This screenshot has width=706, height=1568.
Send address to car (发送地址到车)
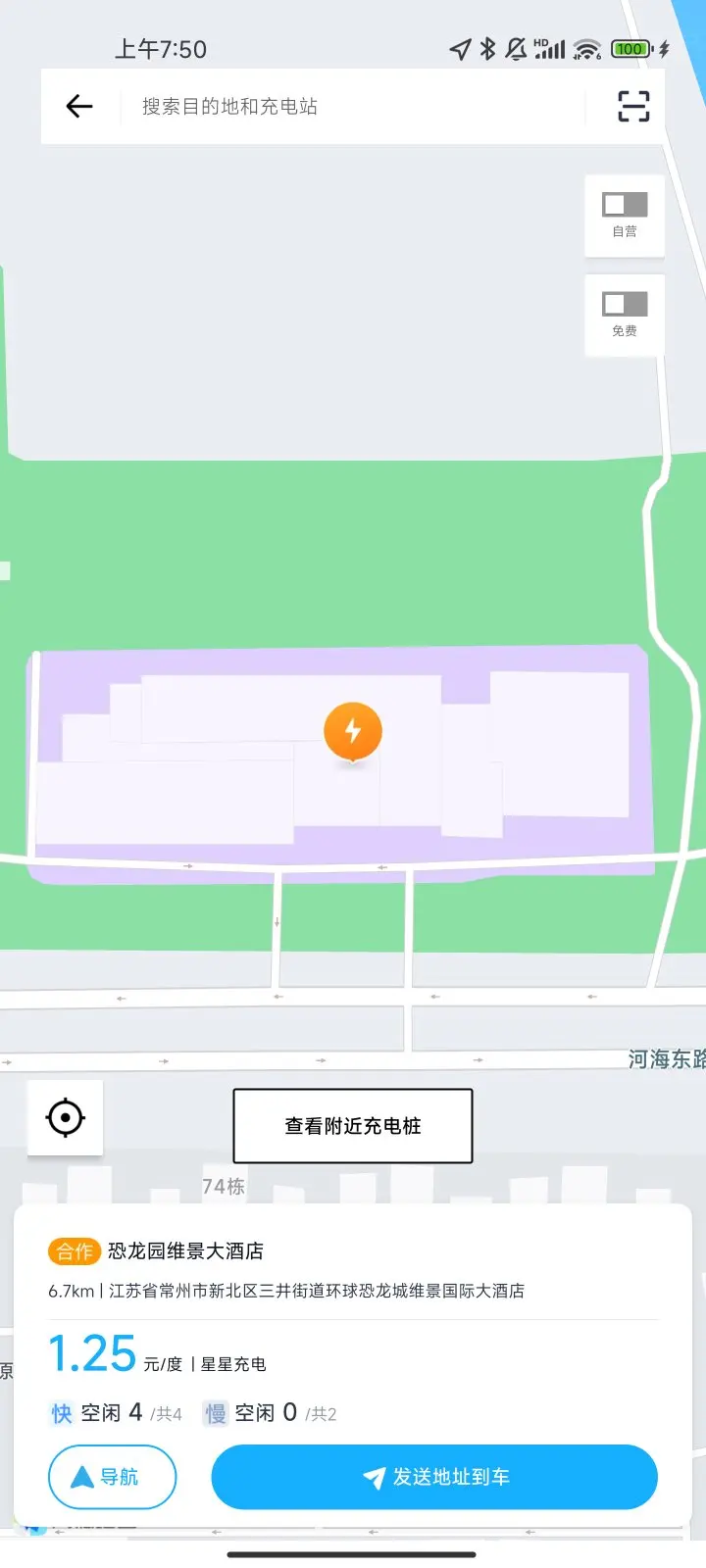pyautogui.click(x=434, y=1477)
